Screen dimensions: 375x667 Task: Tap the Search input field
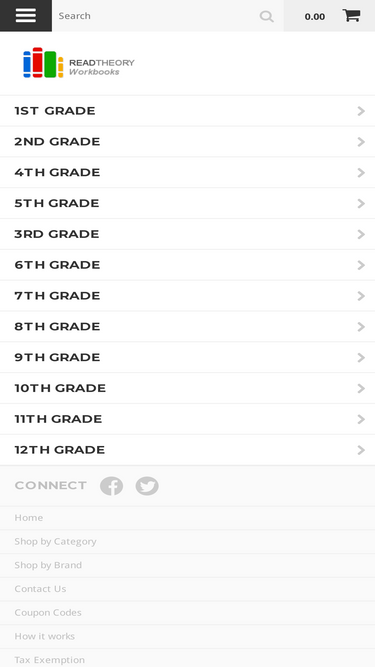coord(155,16)
